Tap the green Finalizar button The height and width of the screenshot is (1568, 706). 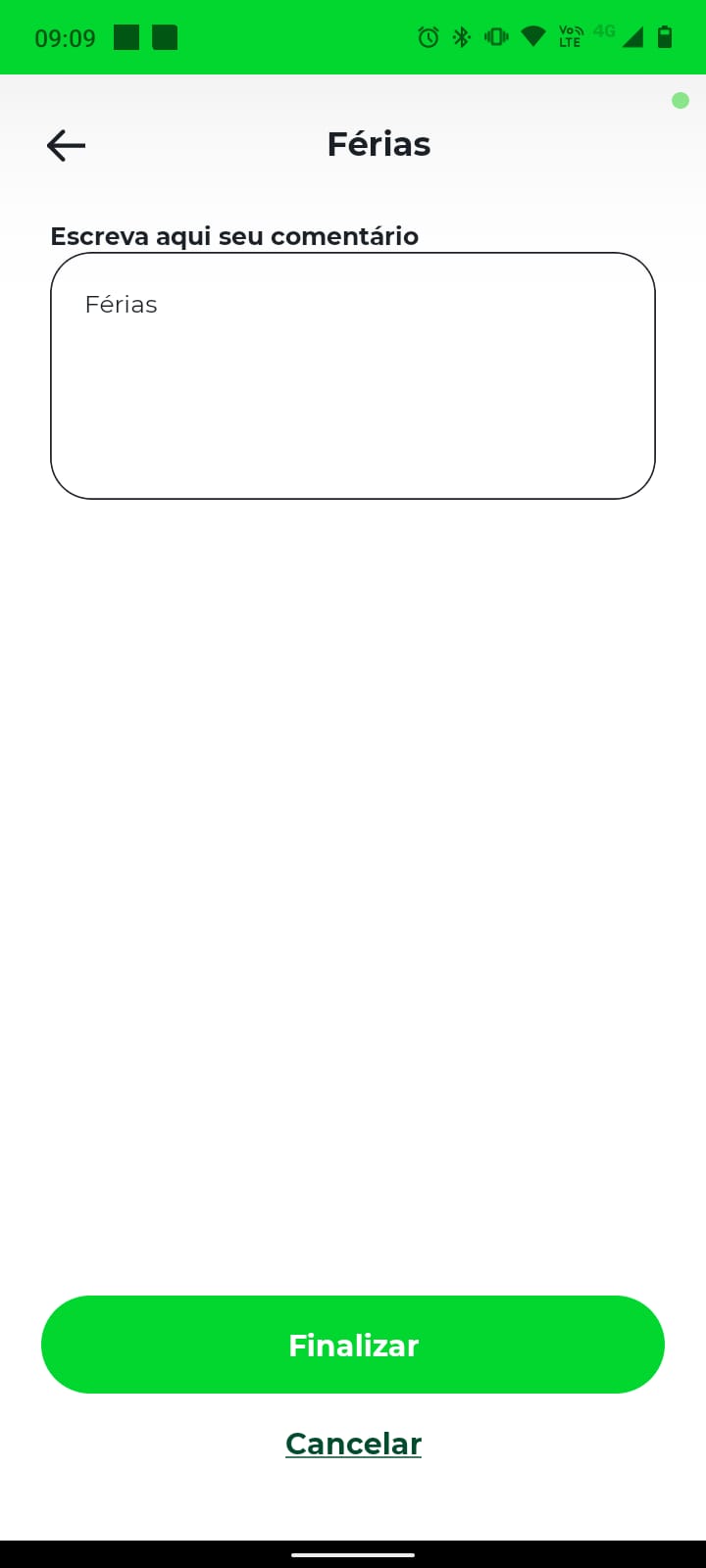[353, 1345]
